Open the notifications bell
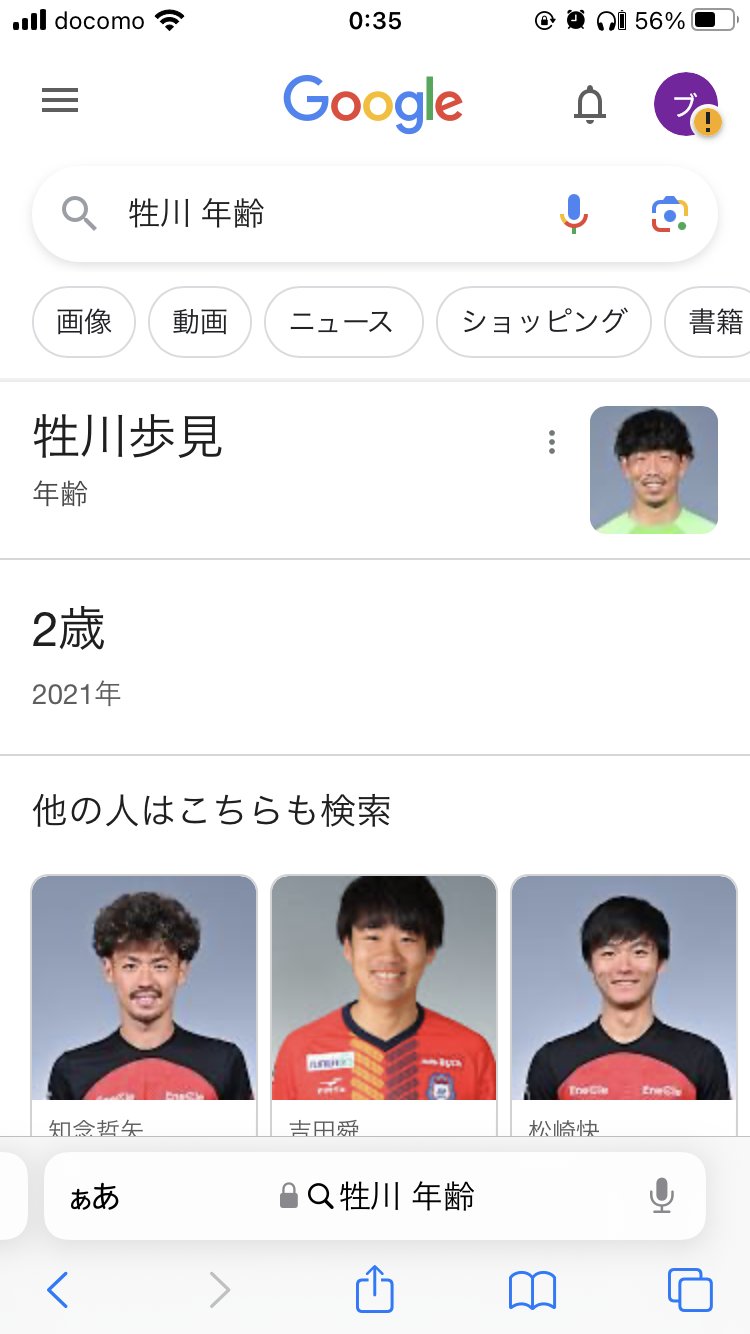 (590, 104)
